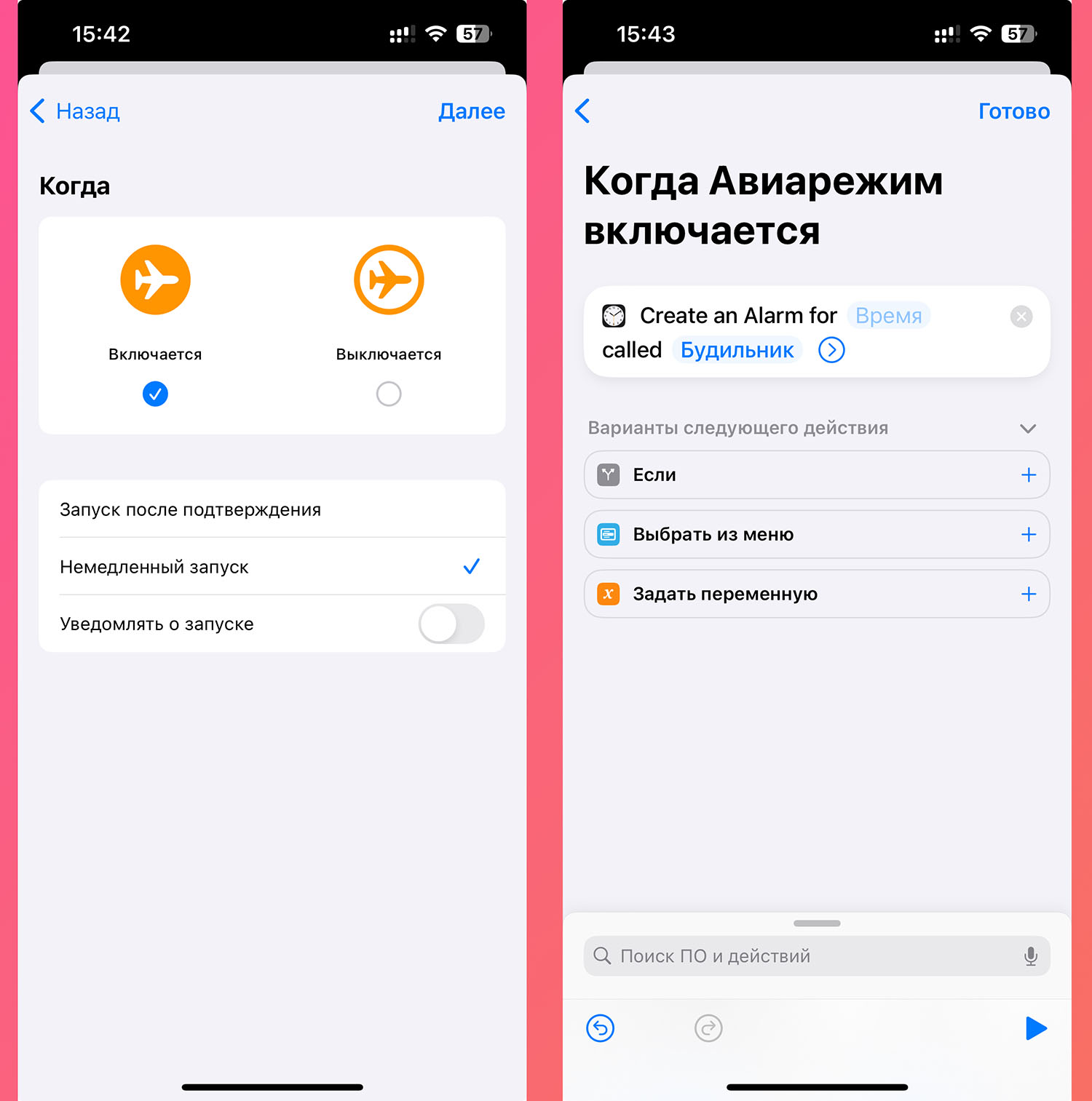Viewport: 1092px width, 1101px height.
Task: Tap Готово to finish automation
Action: click(x=1013, y=111)
